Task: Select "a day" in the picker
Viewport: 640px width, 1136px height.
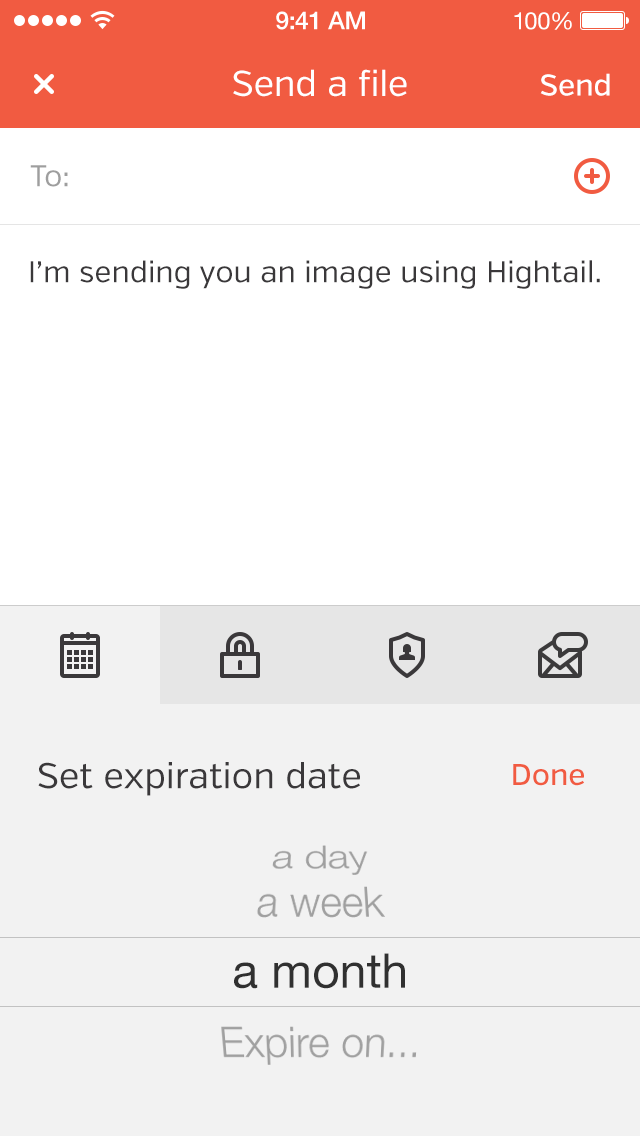Action: click(x=320, y=858)
